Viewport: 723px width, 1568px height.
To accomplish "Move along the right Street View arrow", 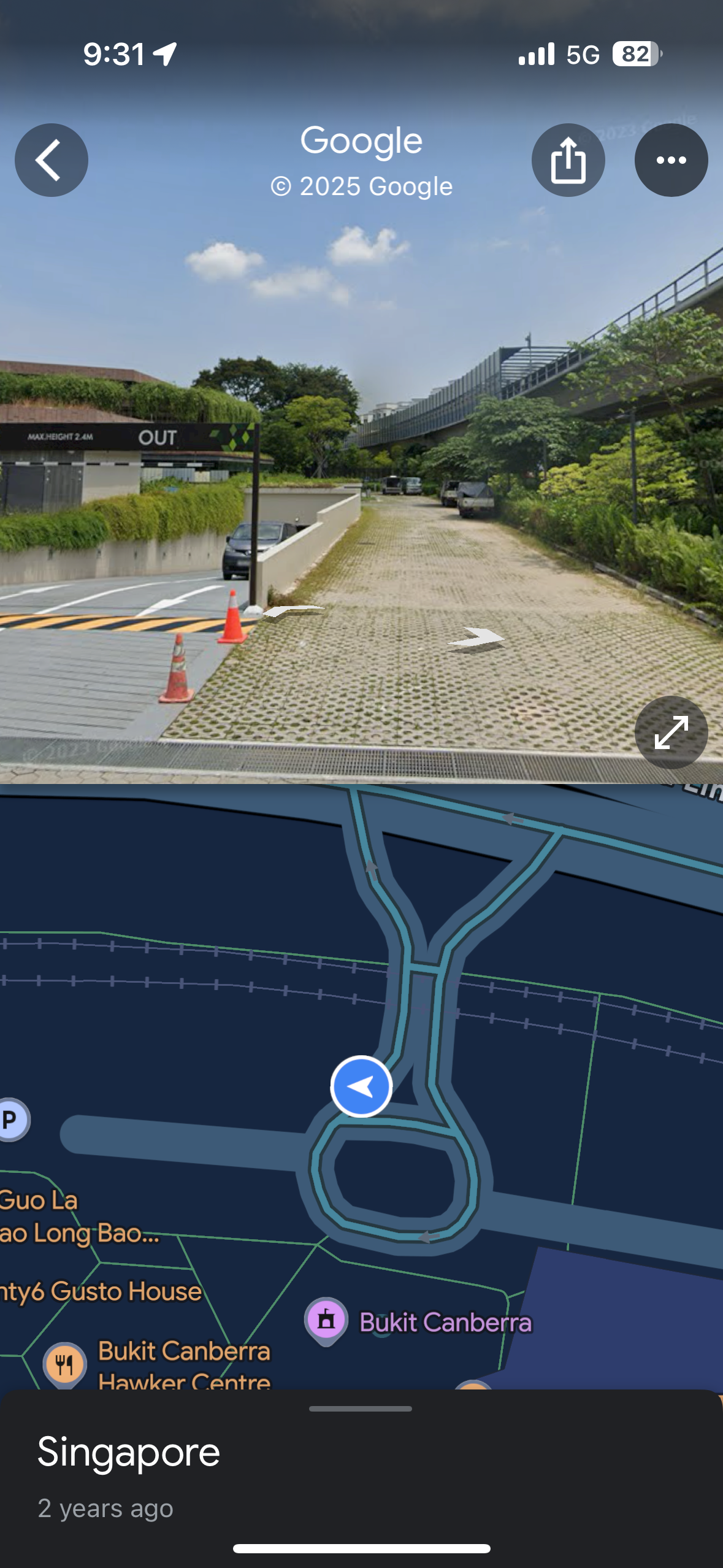I will click(x=476, y=638).
